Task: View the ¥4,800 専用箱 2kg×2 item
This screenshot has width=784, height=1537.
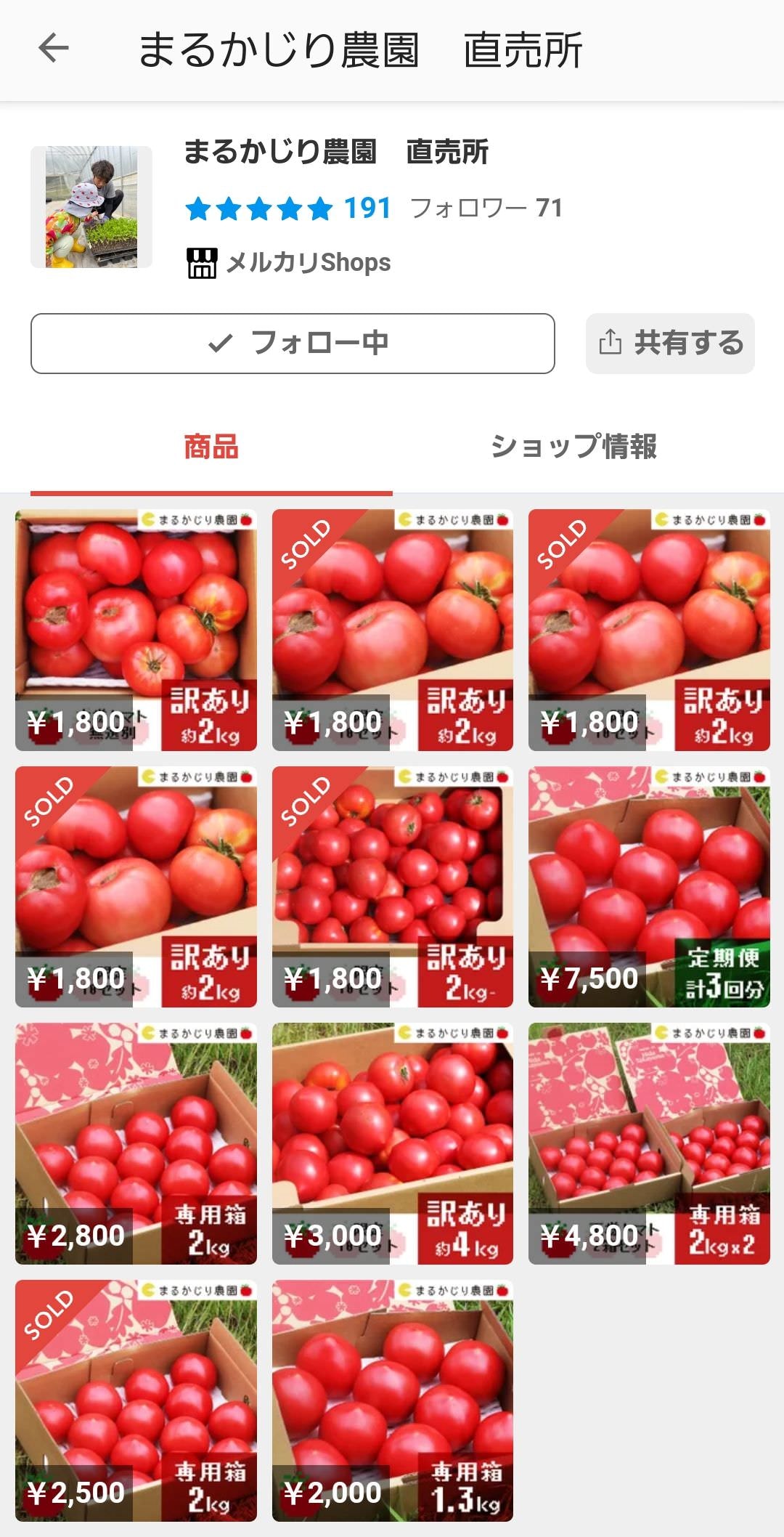Action: click(x=649, y=1143)
